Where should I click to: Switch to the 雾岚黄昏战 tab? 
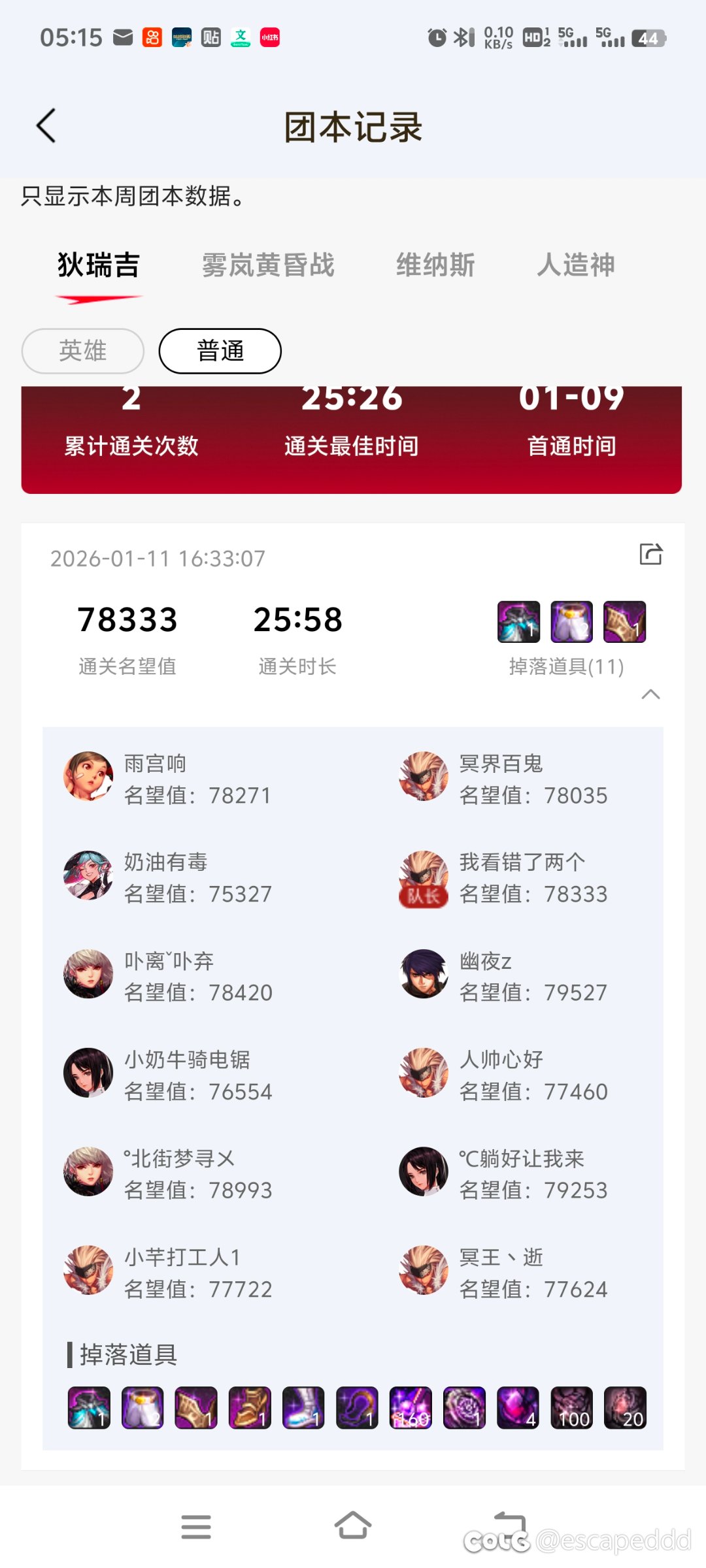click(267, 265)
